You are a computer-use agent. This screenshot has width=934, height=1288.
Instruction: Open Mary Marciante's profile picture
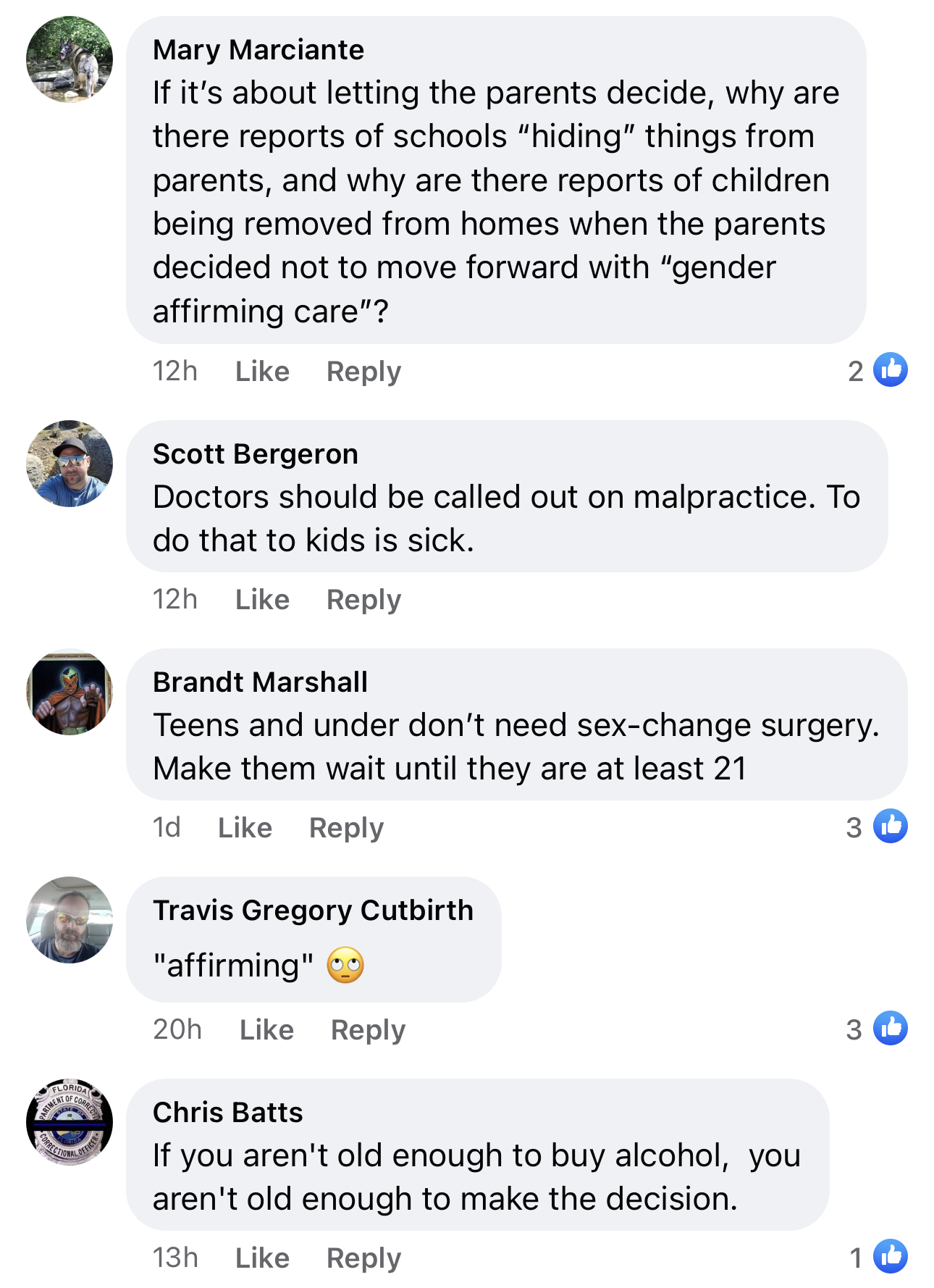click(70, 59)
